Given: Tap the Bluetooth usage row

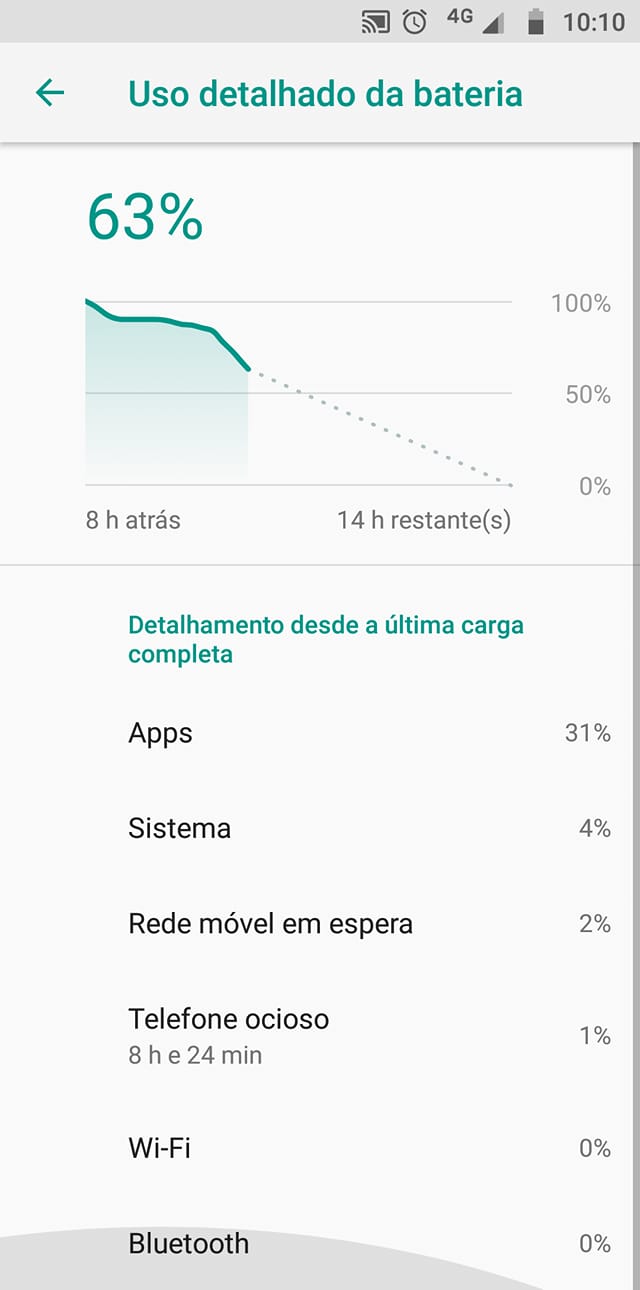Looking at the screenshot, I should 320,1243.
